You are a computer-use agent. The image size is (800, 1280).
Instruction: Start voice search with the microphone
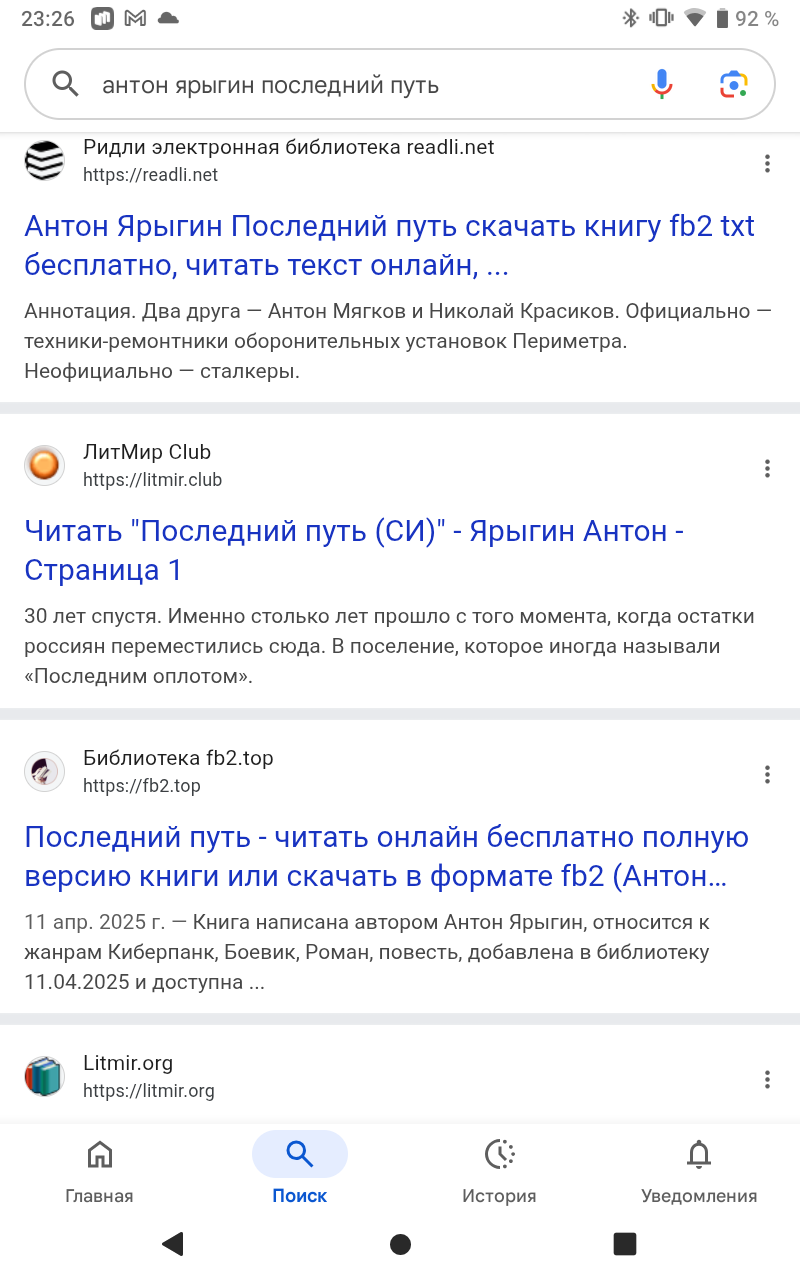coord(661,85)
